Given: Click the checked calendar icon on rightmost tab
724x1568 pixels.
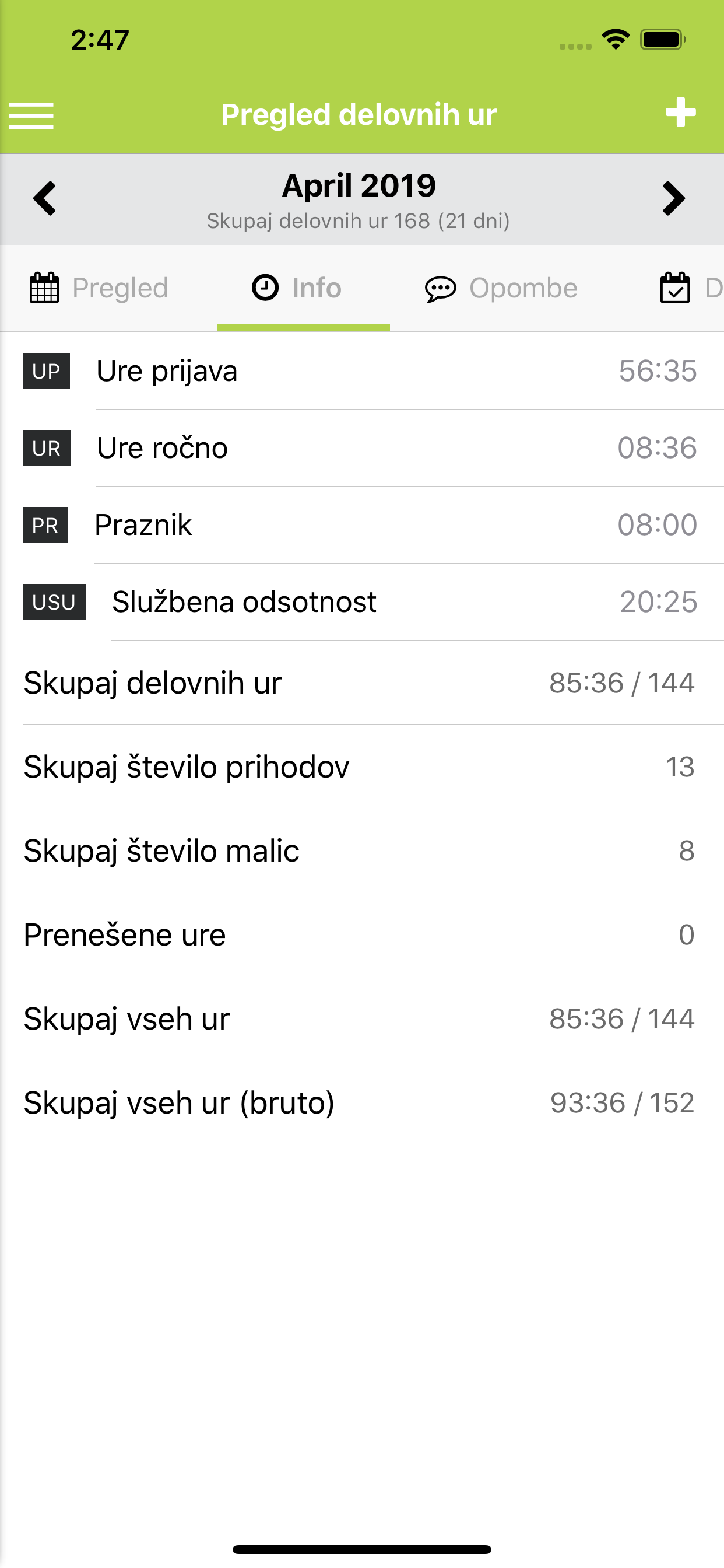Looking at the screenshot, I should [673, 288].
